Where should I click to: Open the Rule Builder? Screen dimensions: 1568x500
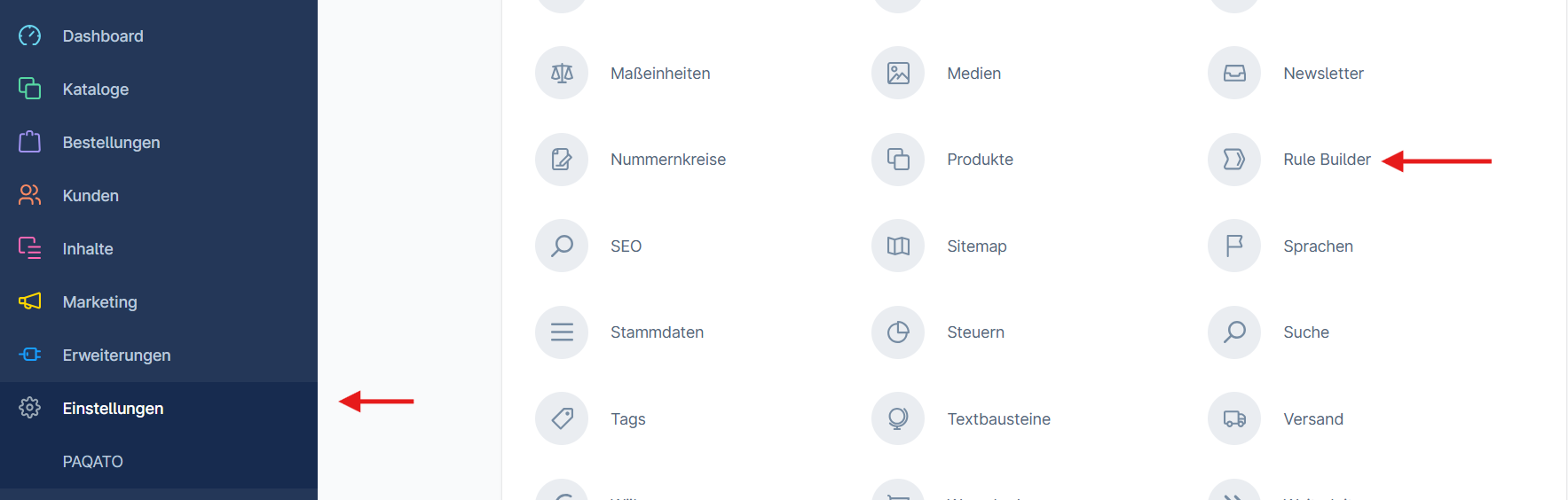click(x=1326, y=160)
